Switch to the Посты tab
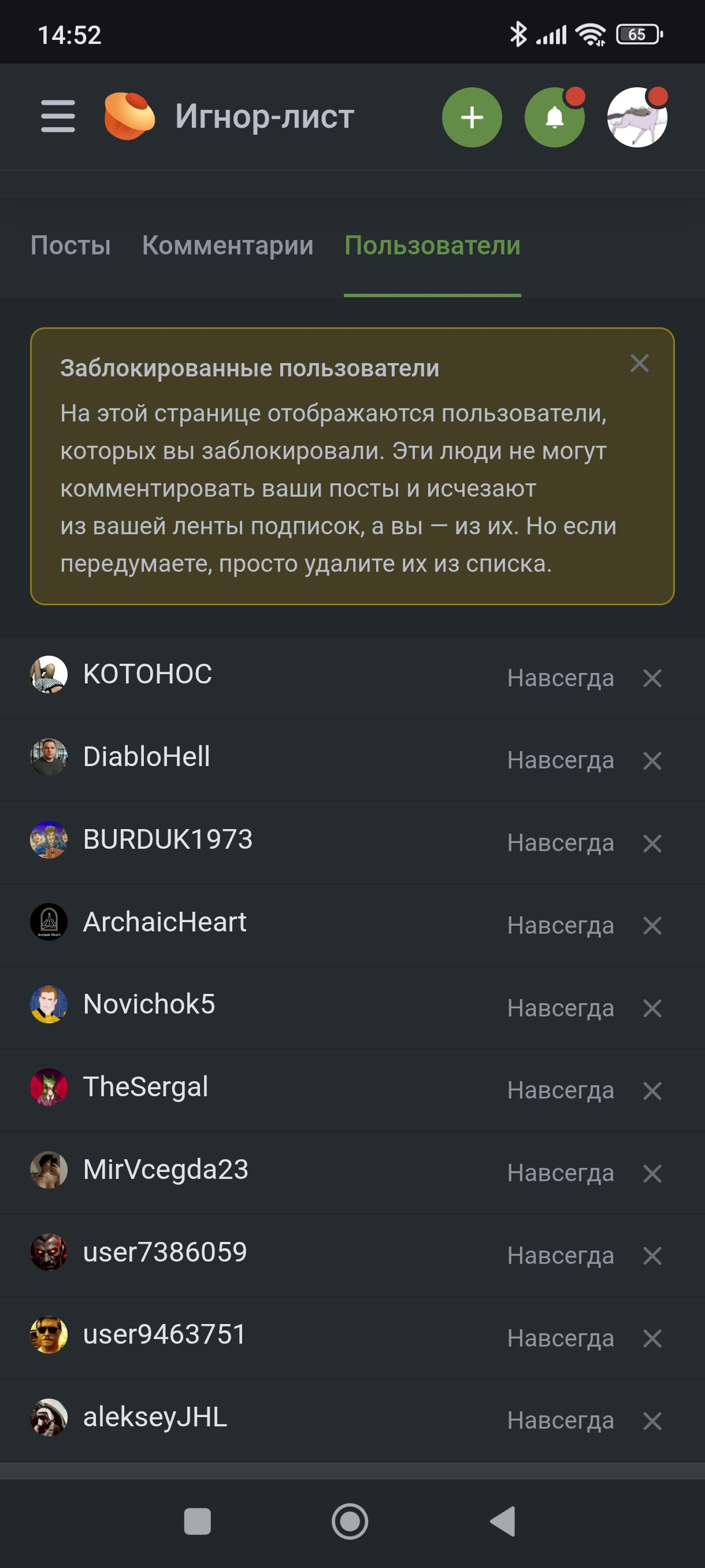 tap(70, 245)
